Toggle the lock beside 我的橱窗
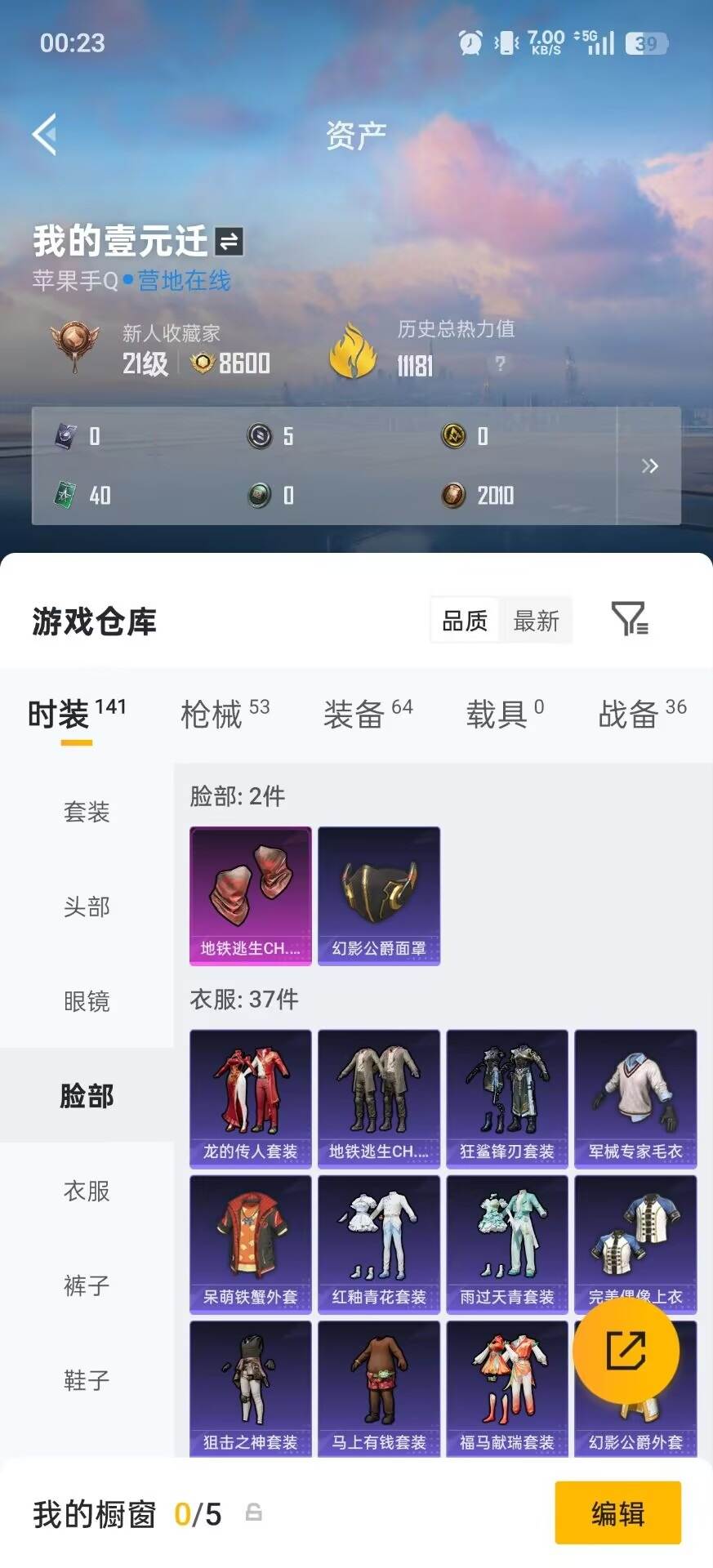Viewport: 713px width, 1568px height. 252,1514
